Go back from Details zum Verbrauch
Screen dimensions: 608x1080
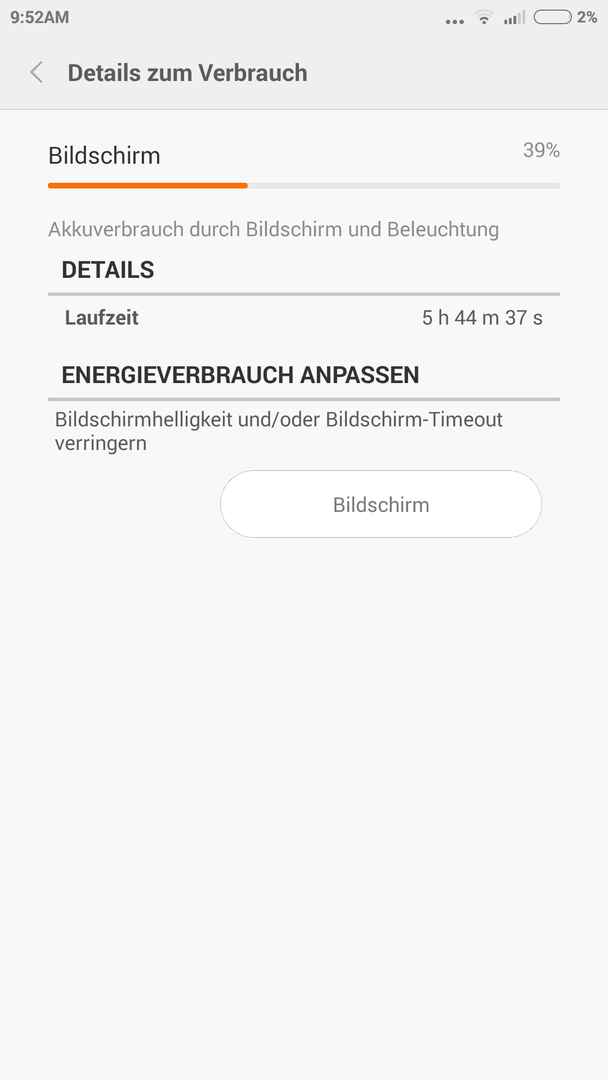(x=36, y=72)
